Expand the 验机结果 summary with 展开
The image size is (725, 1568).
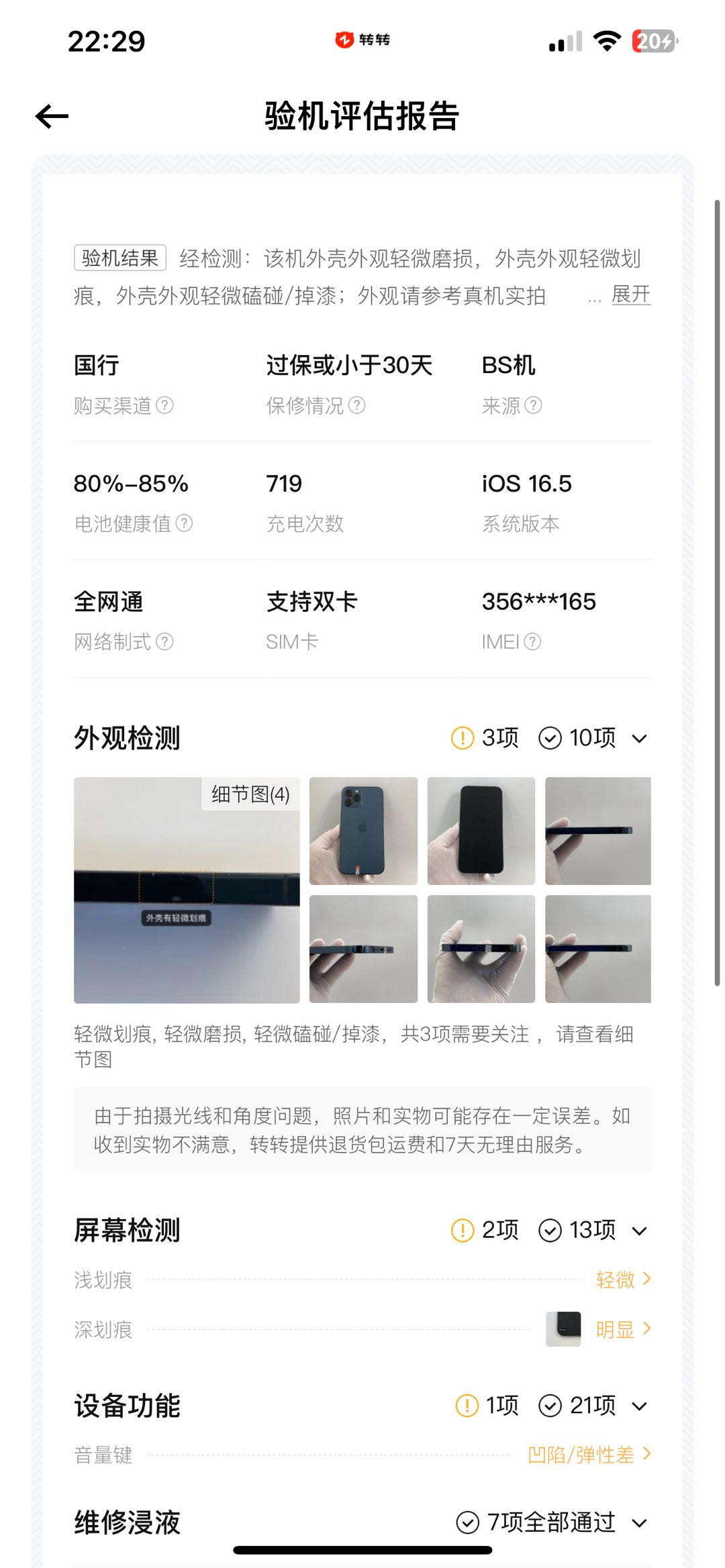(x=630, y=295)
